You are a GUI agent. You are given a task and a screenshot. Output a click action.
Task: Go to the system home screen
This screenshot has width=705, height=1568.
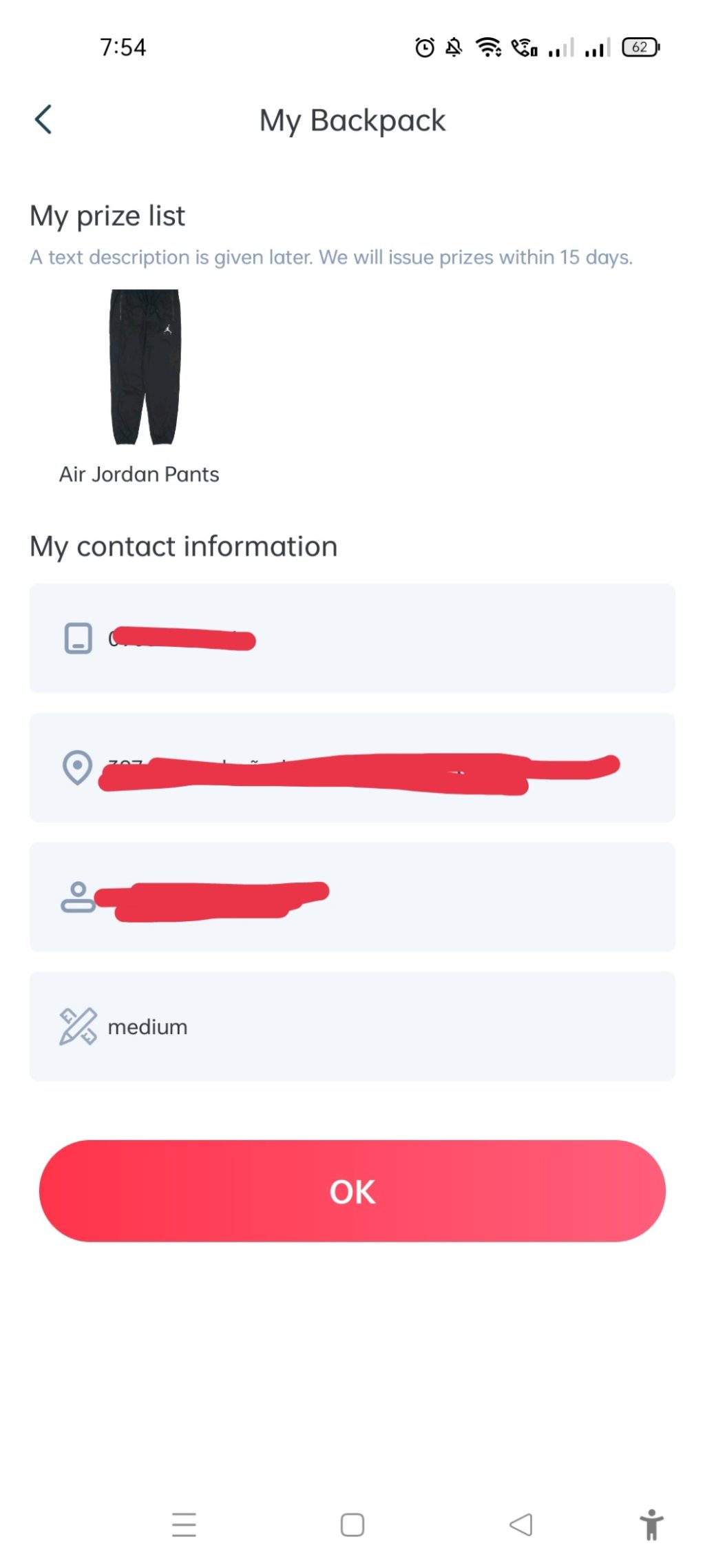(x=352, y=1525)
